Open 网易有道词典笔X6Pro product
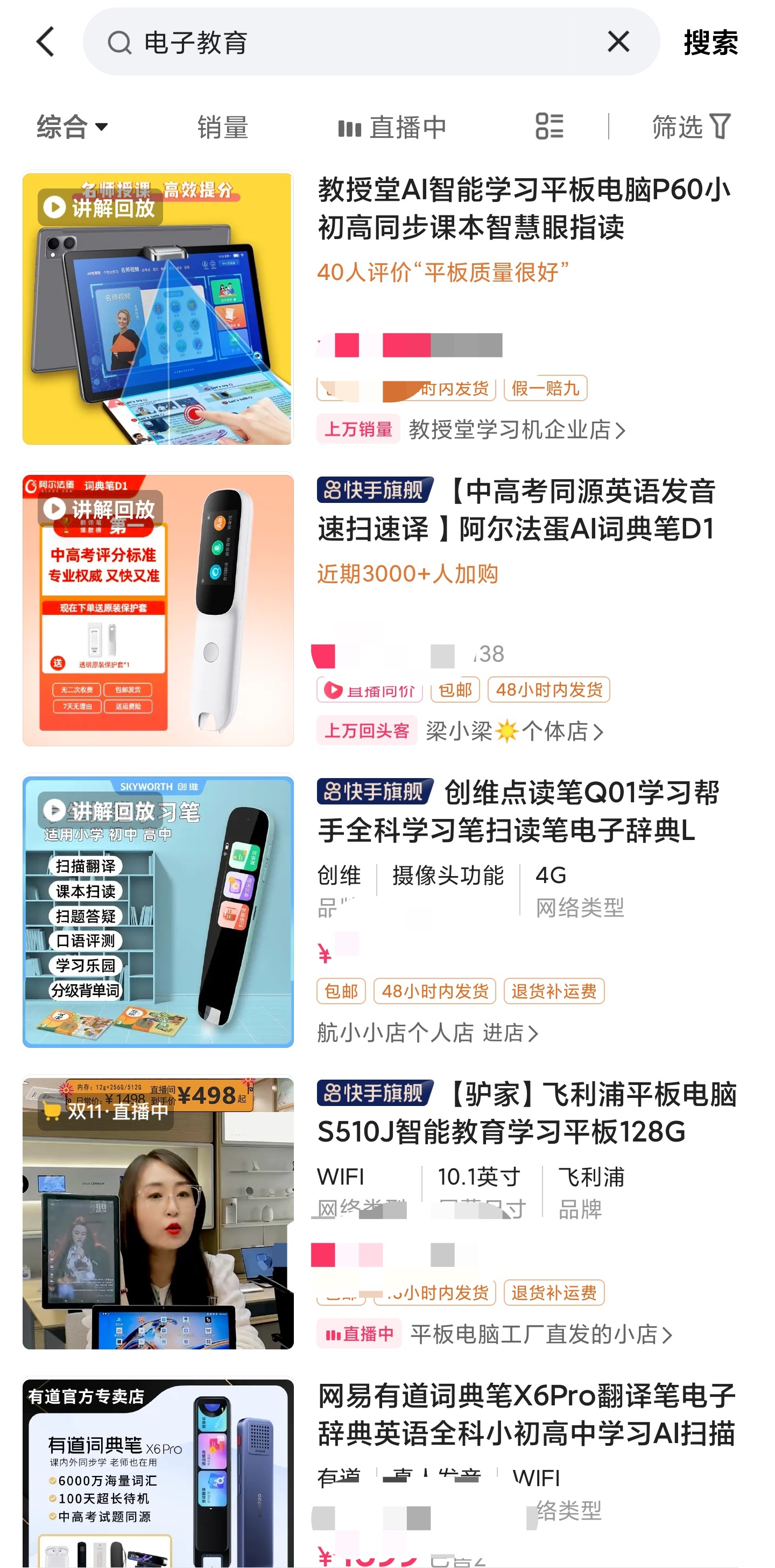The image size is (775, 1568). point(526,1413)
